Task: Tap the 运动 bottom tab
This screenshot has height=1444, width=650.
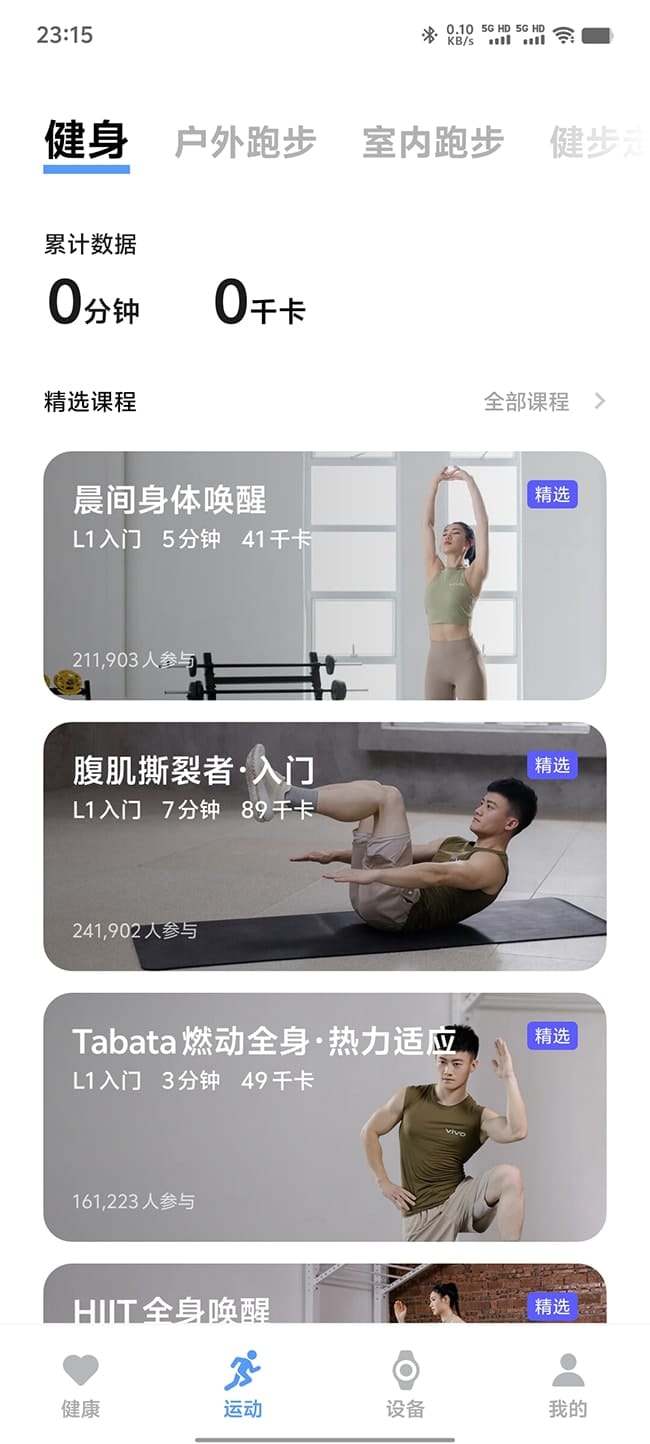Action: coord(243,1385)
